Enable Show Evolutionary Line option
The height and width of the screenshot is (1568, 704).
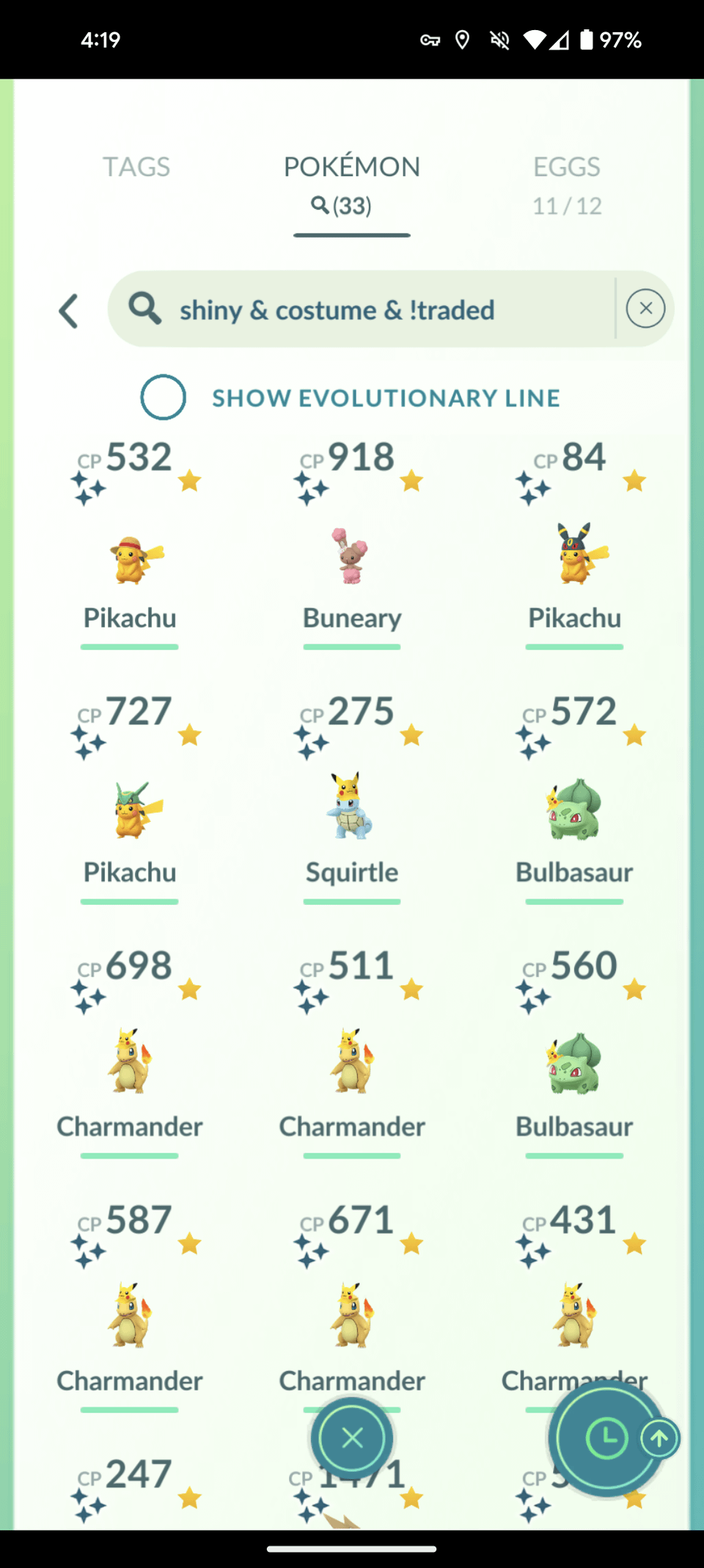pos(164,398)
